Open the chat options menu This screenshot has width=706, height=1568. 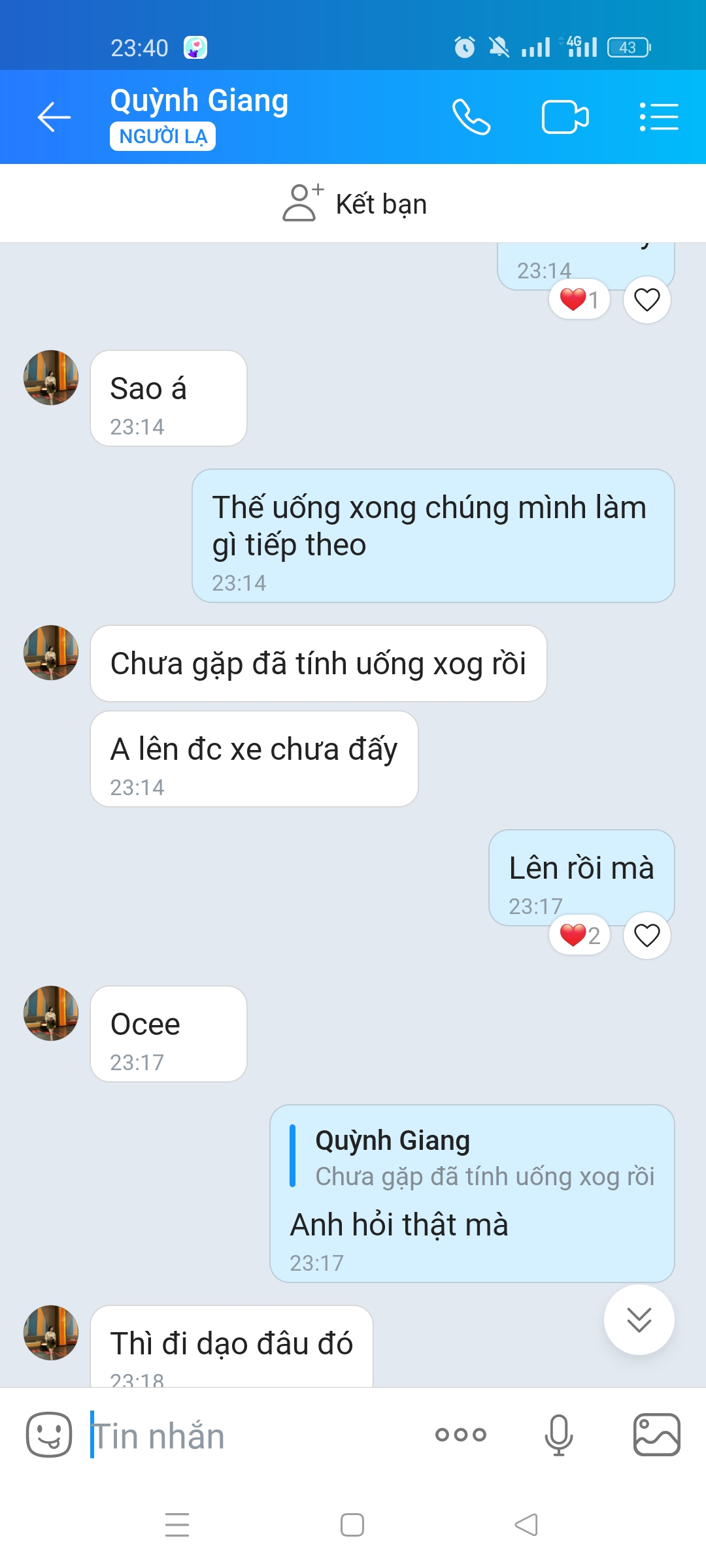point(658,118)
